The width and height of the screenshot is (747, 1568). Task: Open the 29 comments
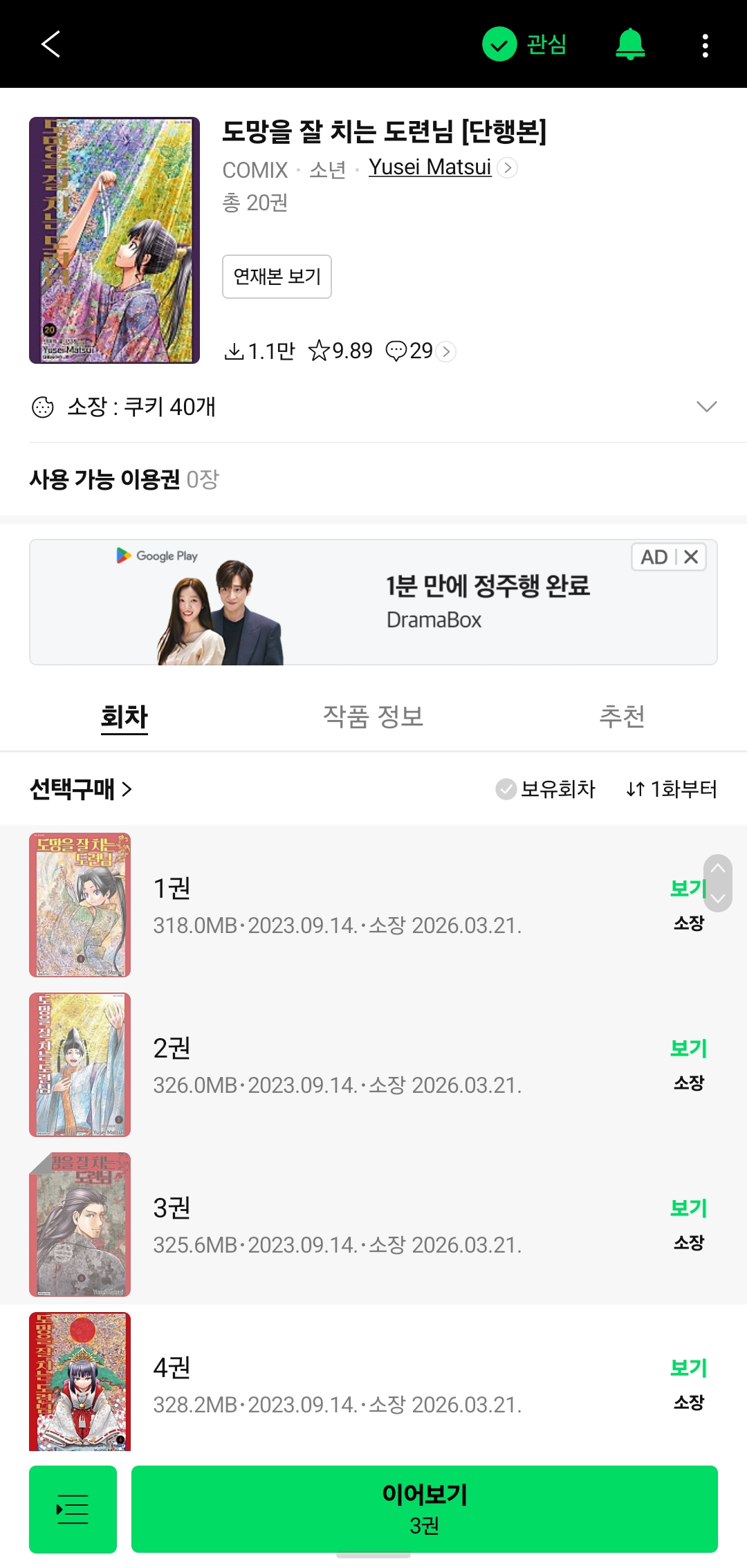pyautogui.click(x=421, y=351)
